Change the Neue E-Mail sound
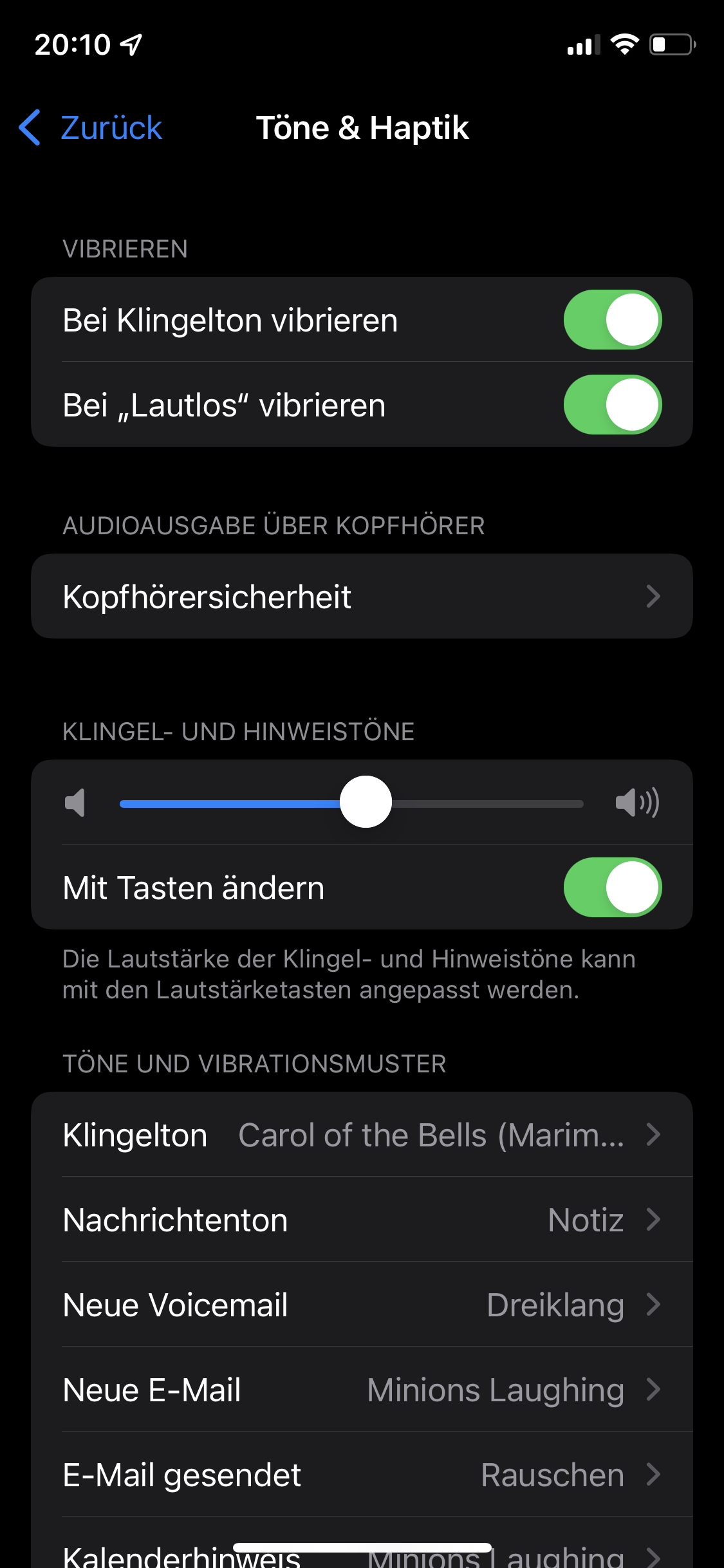Image resolution: width=724 pixels, height=1568 pixels. (x=362, y=1390)
